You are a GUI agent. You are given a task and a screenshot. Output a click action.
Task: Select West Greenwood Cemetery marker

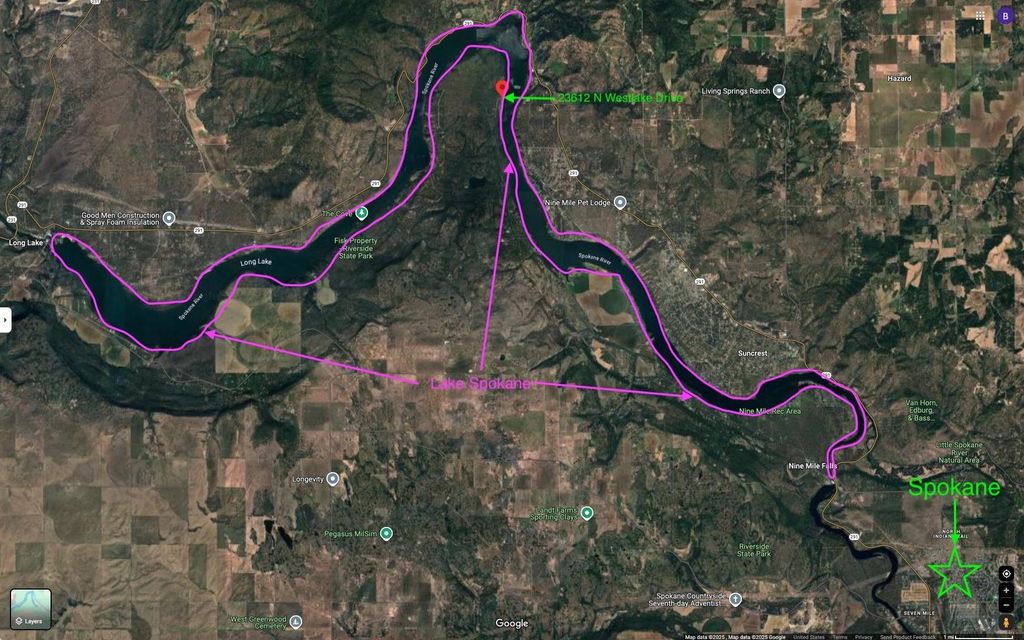(x=297, y=623)
